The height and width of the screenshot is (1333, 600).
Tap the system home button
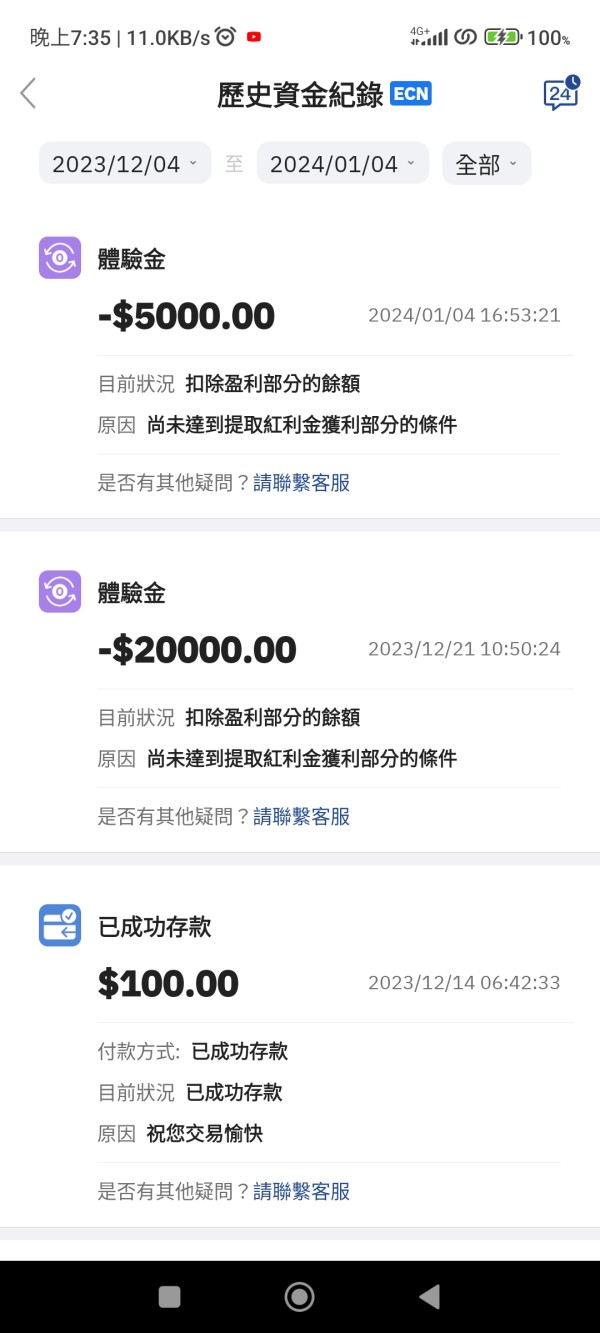(299, 1297)
